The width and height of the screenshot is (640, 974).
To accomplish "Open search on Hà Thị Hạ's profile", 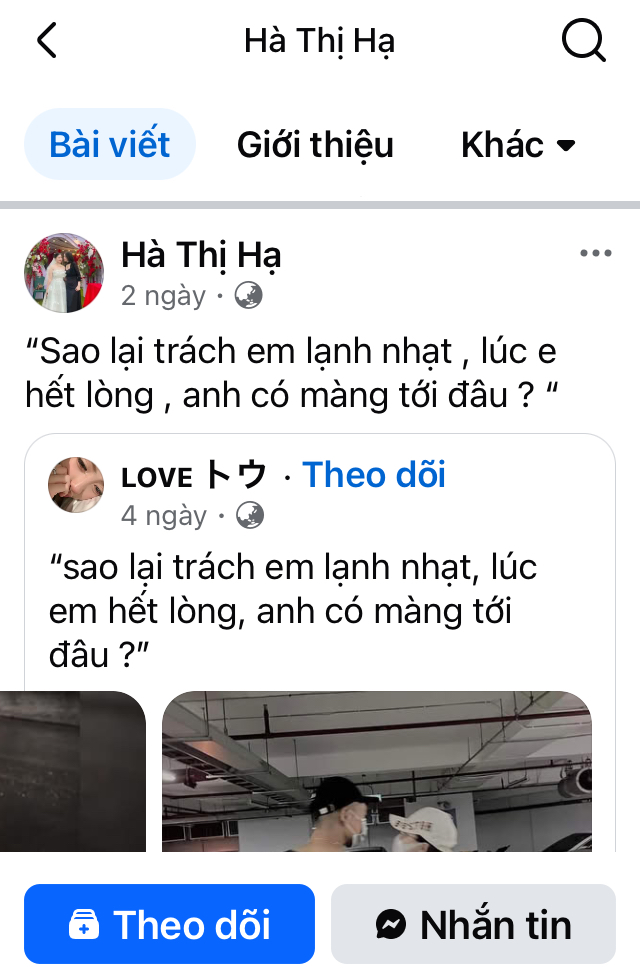I will (x=583, y=41).
